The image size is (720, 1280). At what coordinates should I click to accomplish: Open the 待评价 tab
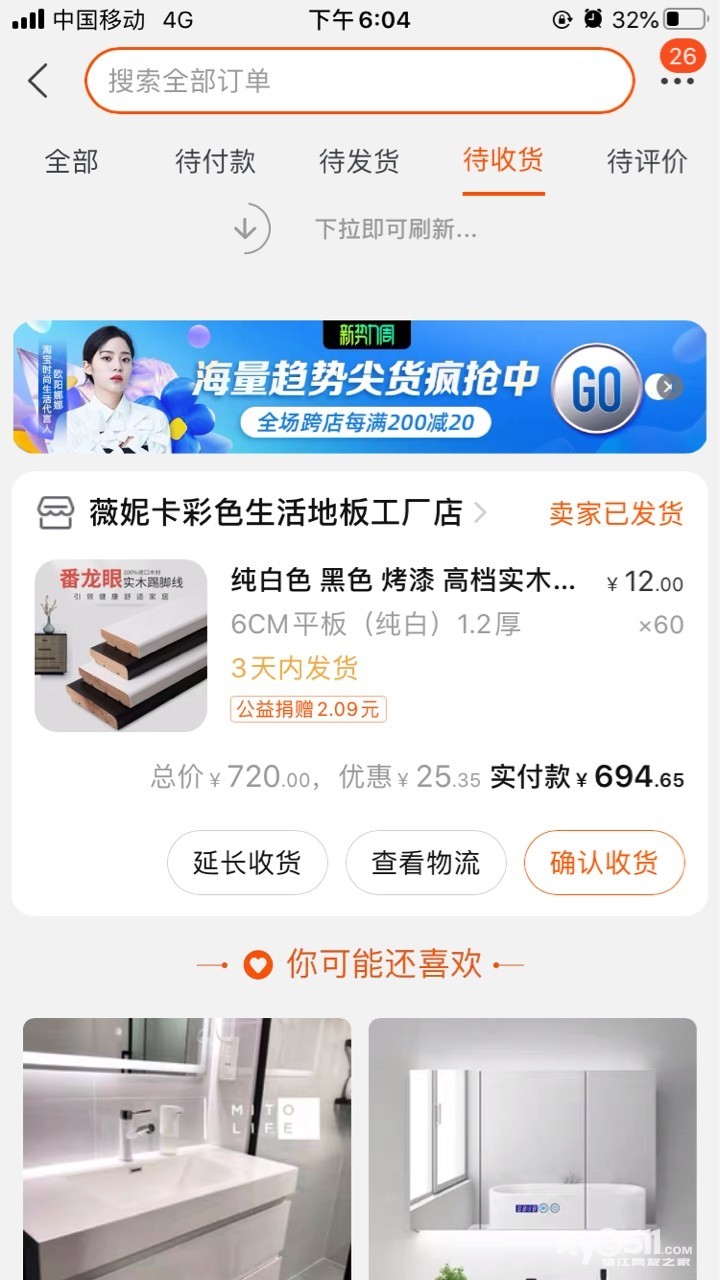click(x=647, y=161)
